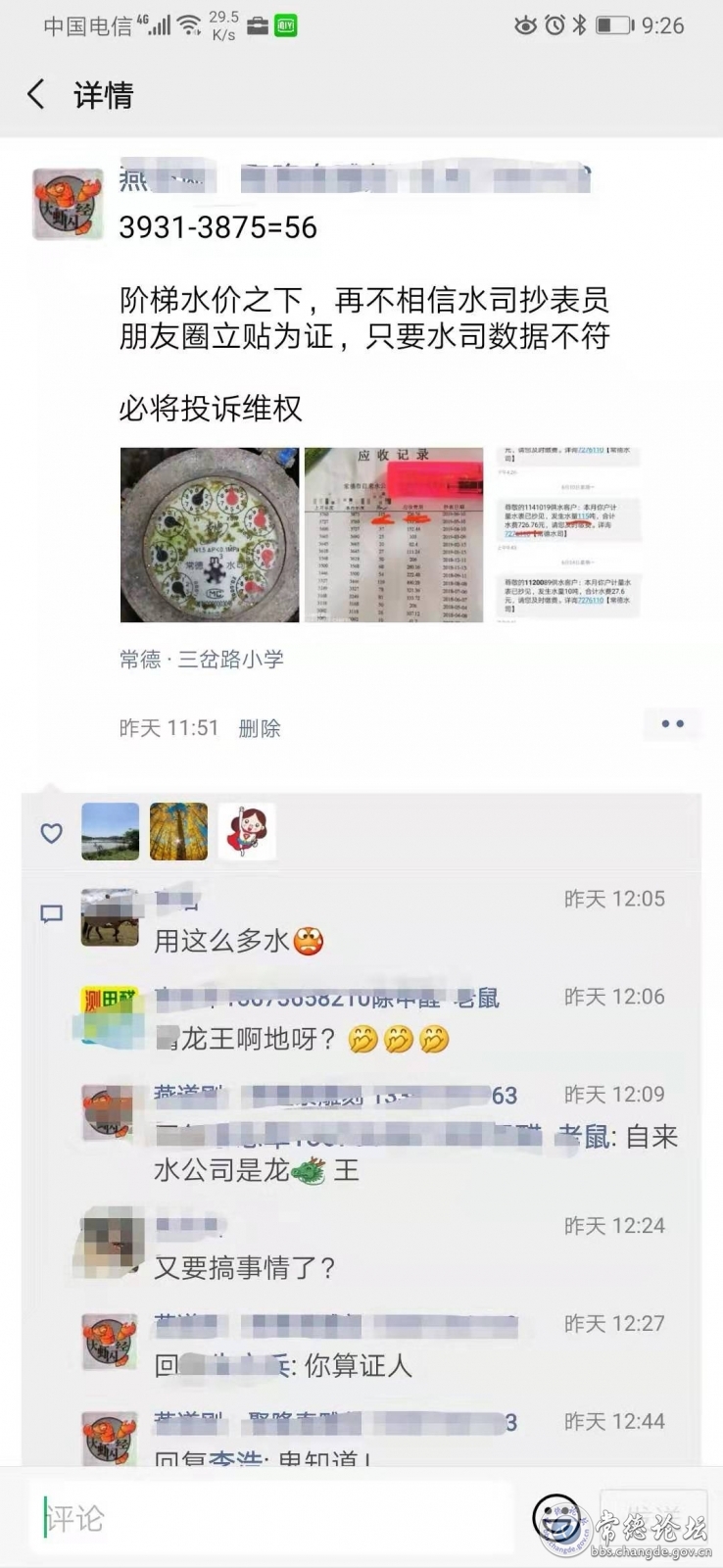Image resolution: width=723 pixels, height=1568 pixels.
Task: Open the SMS screenshot photo
Action: pyautogui.click(x=569, y=535)
